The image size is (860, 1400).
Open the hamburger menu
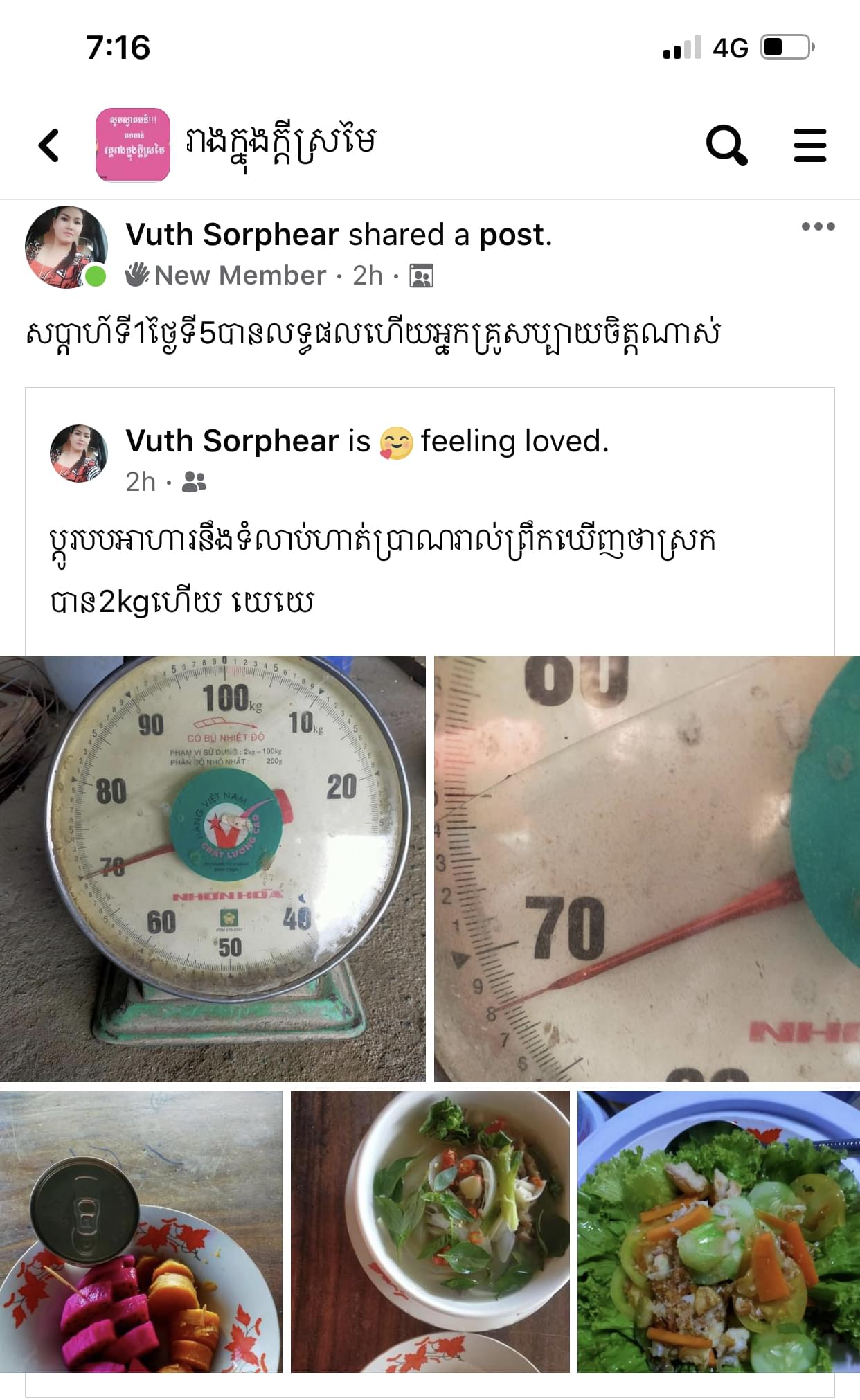tap(809, 145)
